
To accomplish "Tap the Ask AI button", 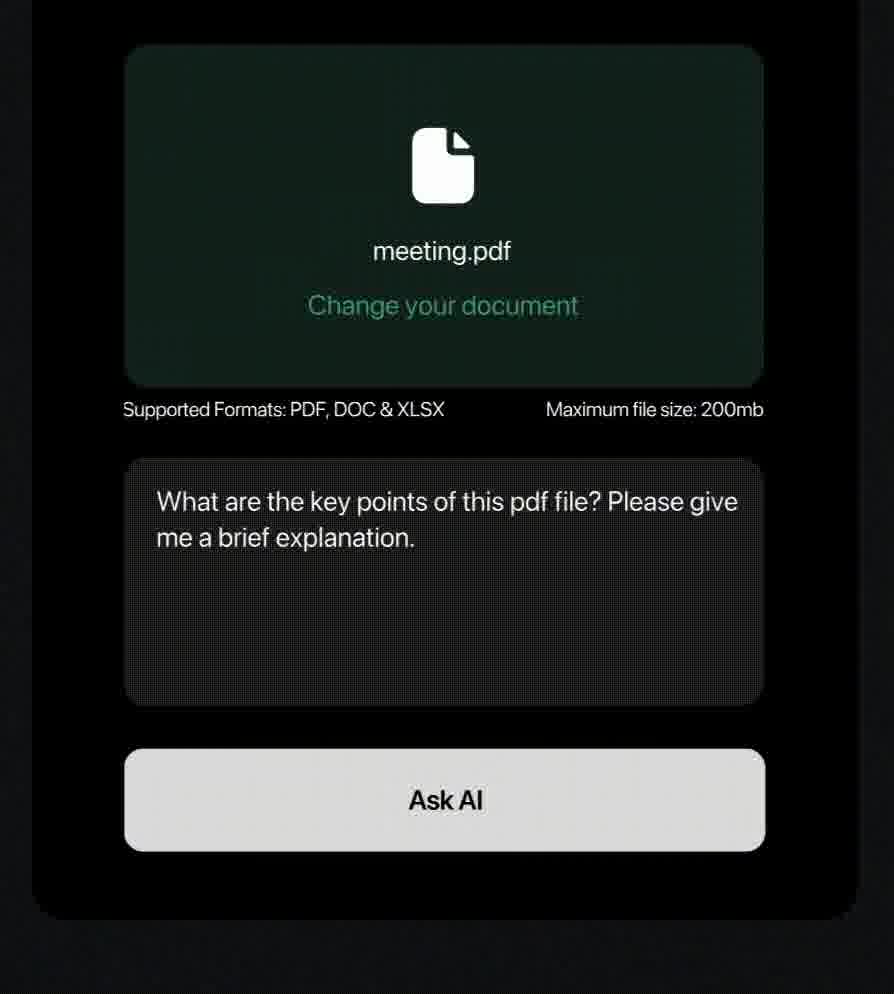I will click(444, 800).
